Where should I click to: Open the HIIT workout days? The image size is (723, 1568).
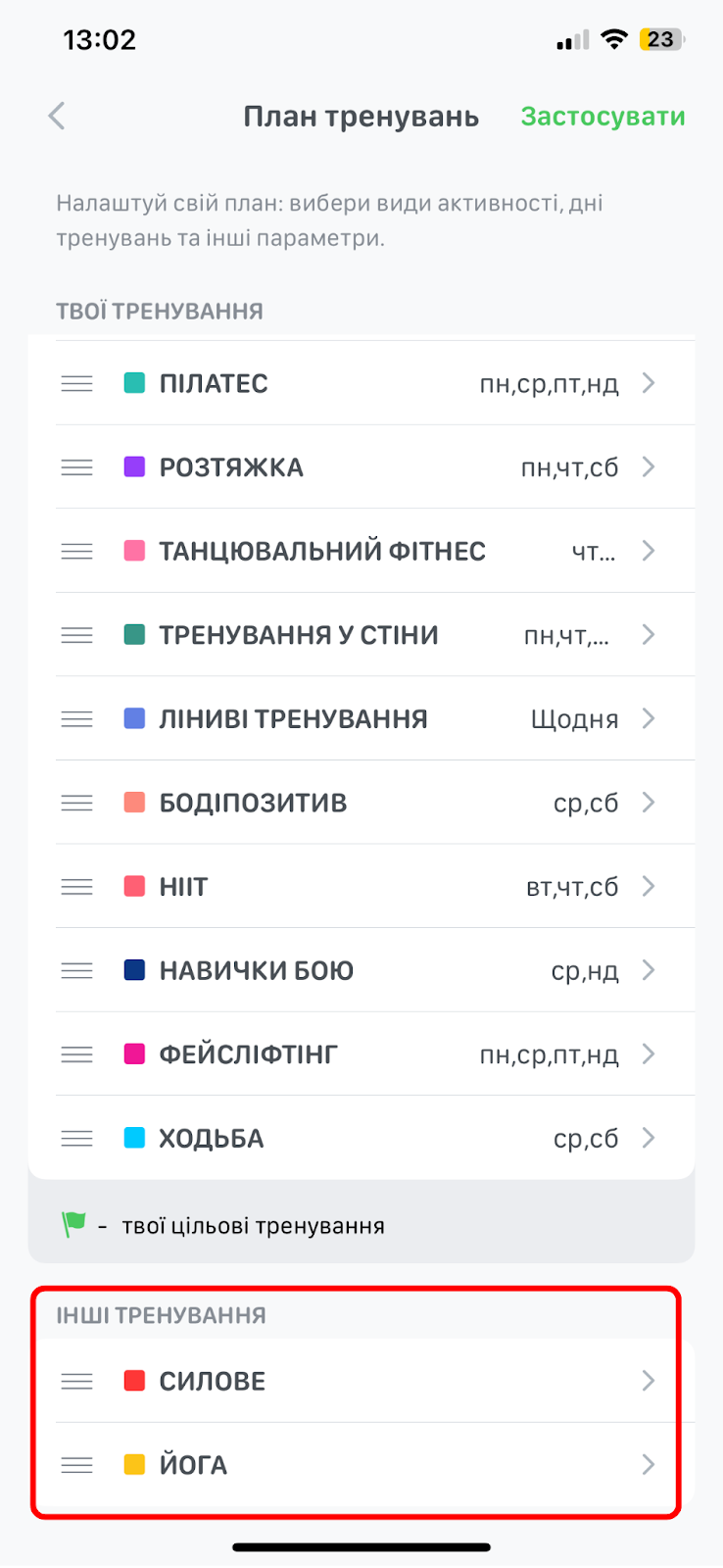(x=361, y=887)
